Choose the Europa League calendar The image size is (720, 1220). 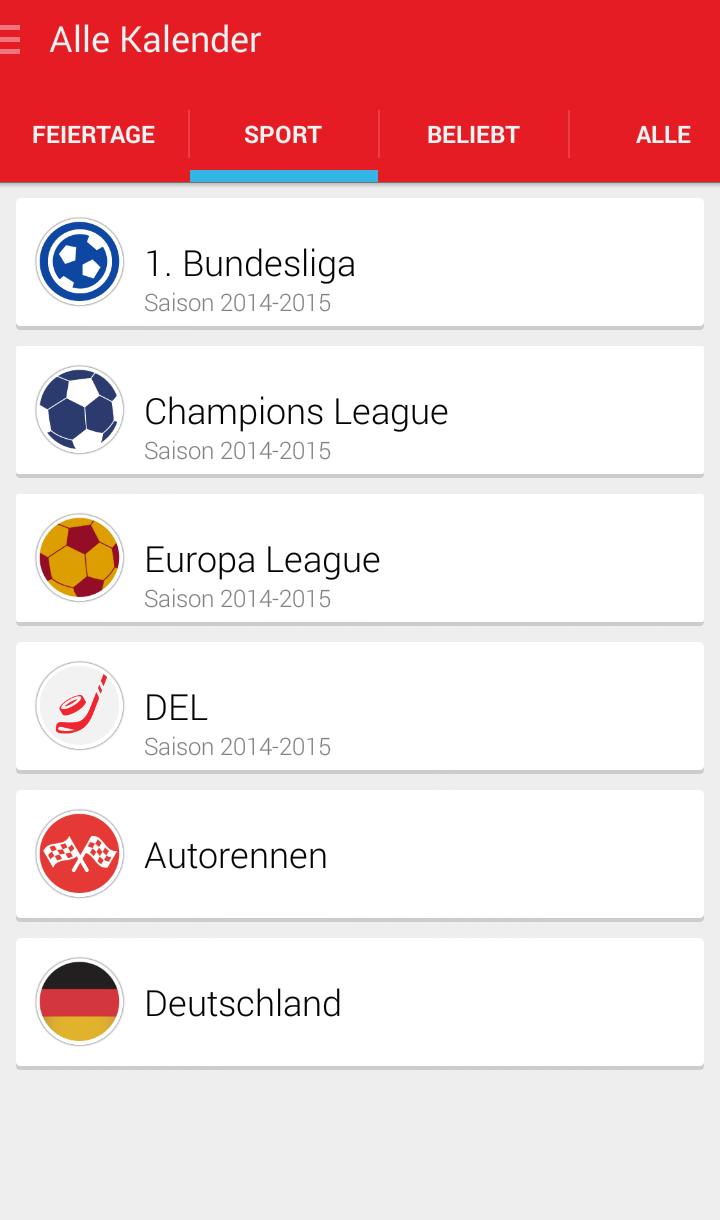pyautogui.click(x=360, y=559)
